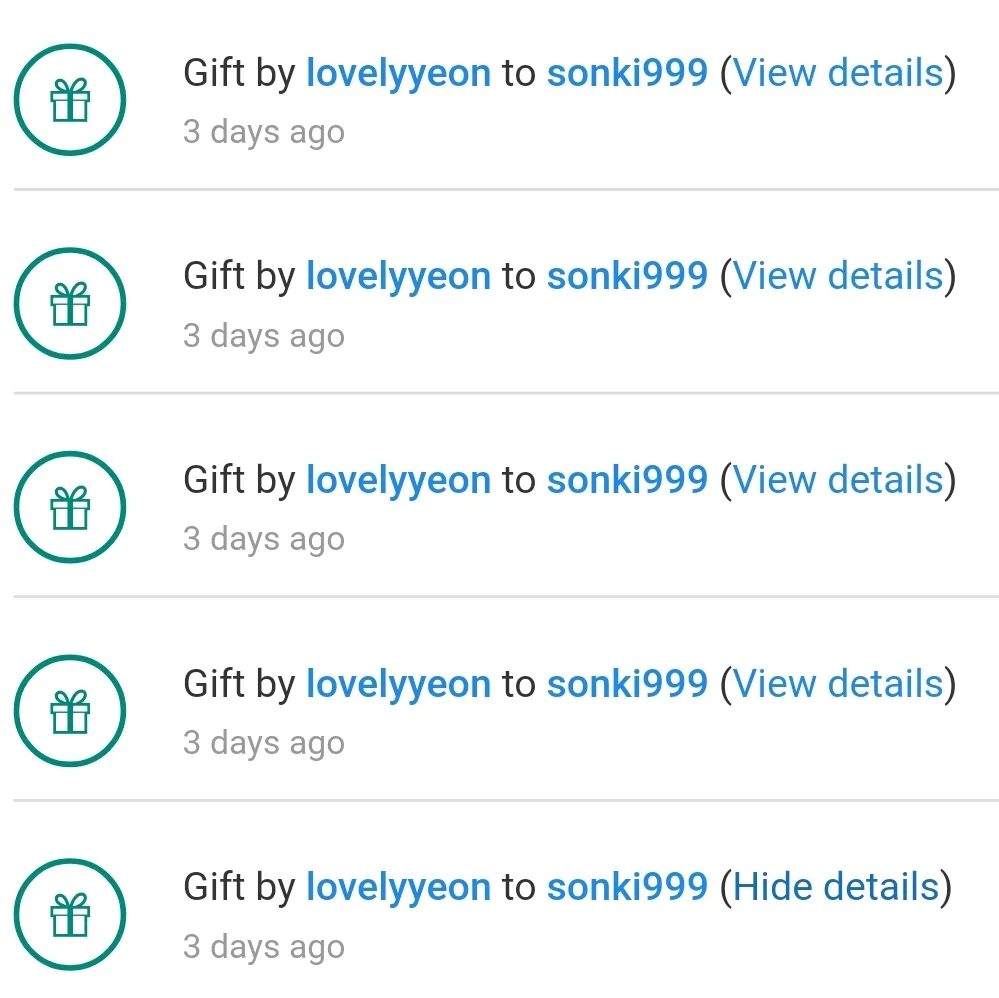Screen dimensions: 999x998
Task: Open sonki999 profile in the Hide details row
Action: click(x=627, y=887)
